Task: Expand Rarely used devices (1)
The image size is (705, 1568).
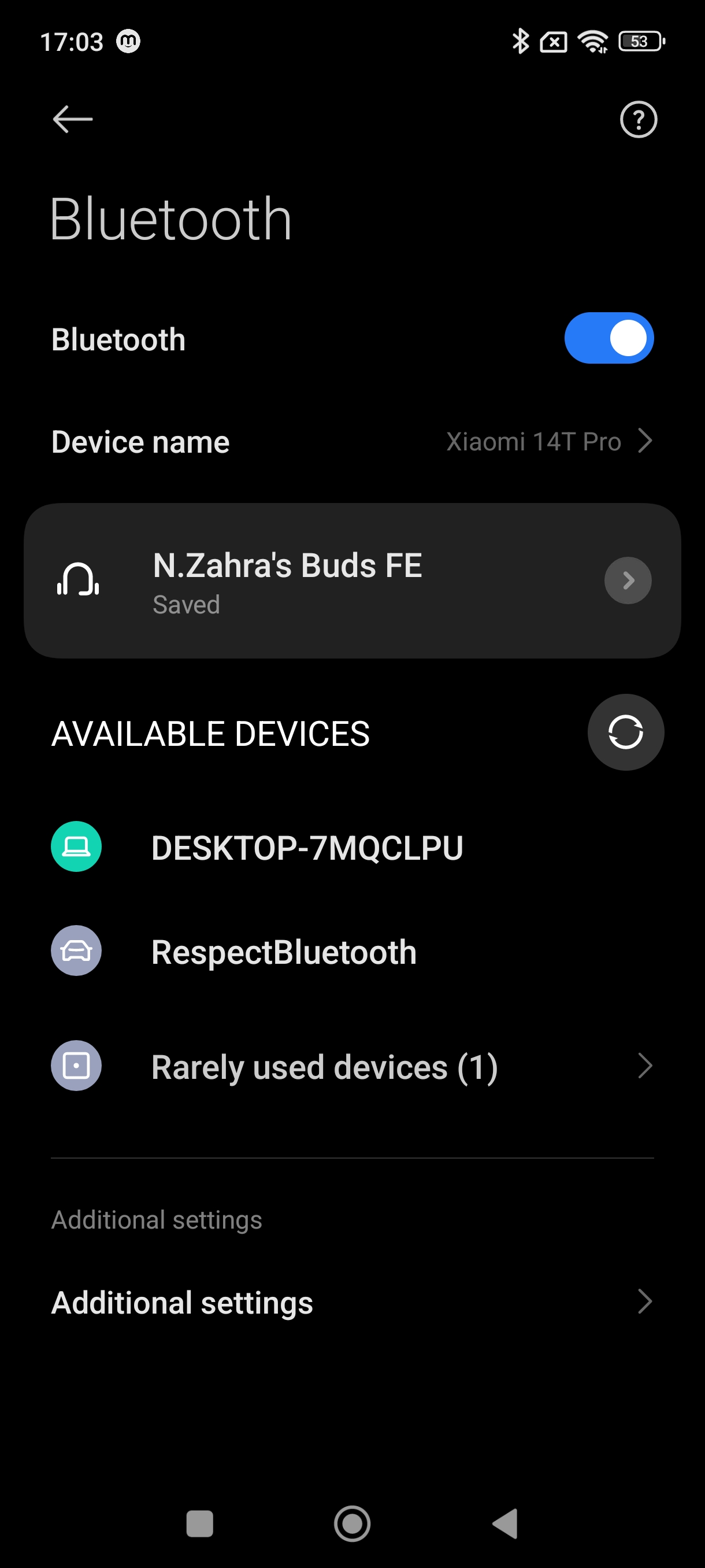Action: point(351,1066)
